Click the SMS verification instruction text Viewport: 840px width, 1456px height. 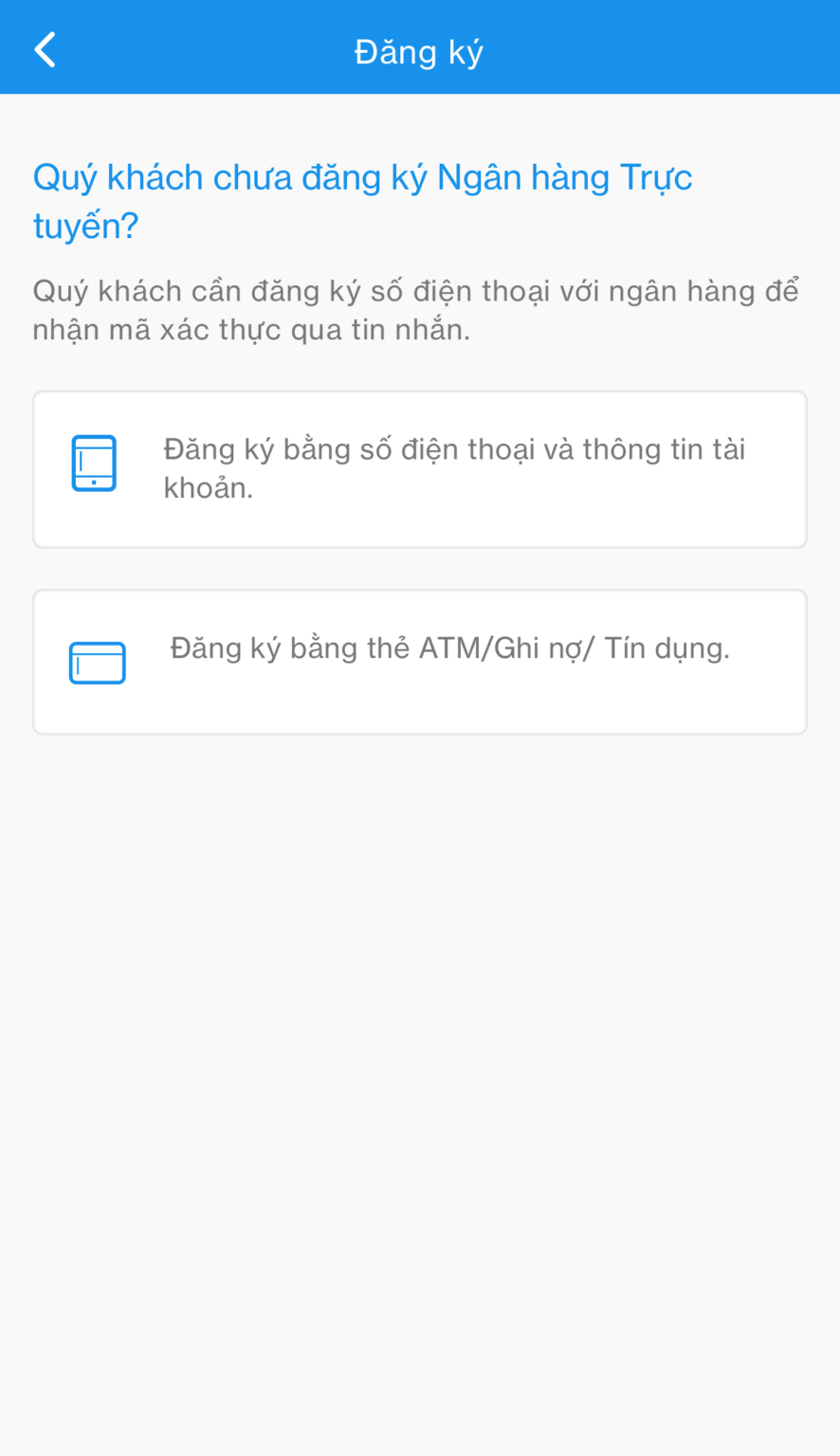pyautogui.click(x=417, y=310)
